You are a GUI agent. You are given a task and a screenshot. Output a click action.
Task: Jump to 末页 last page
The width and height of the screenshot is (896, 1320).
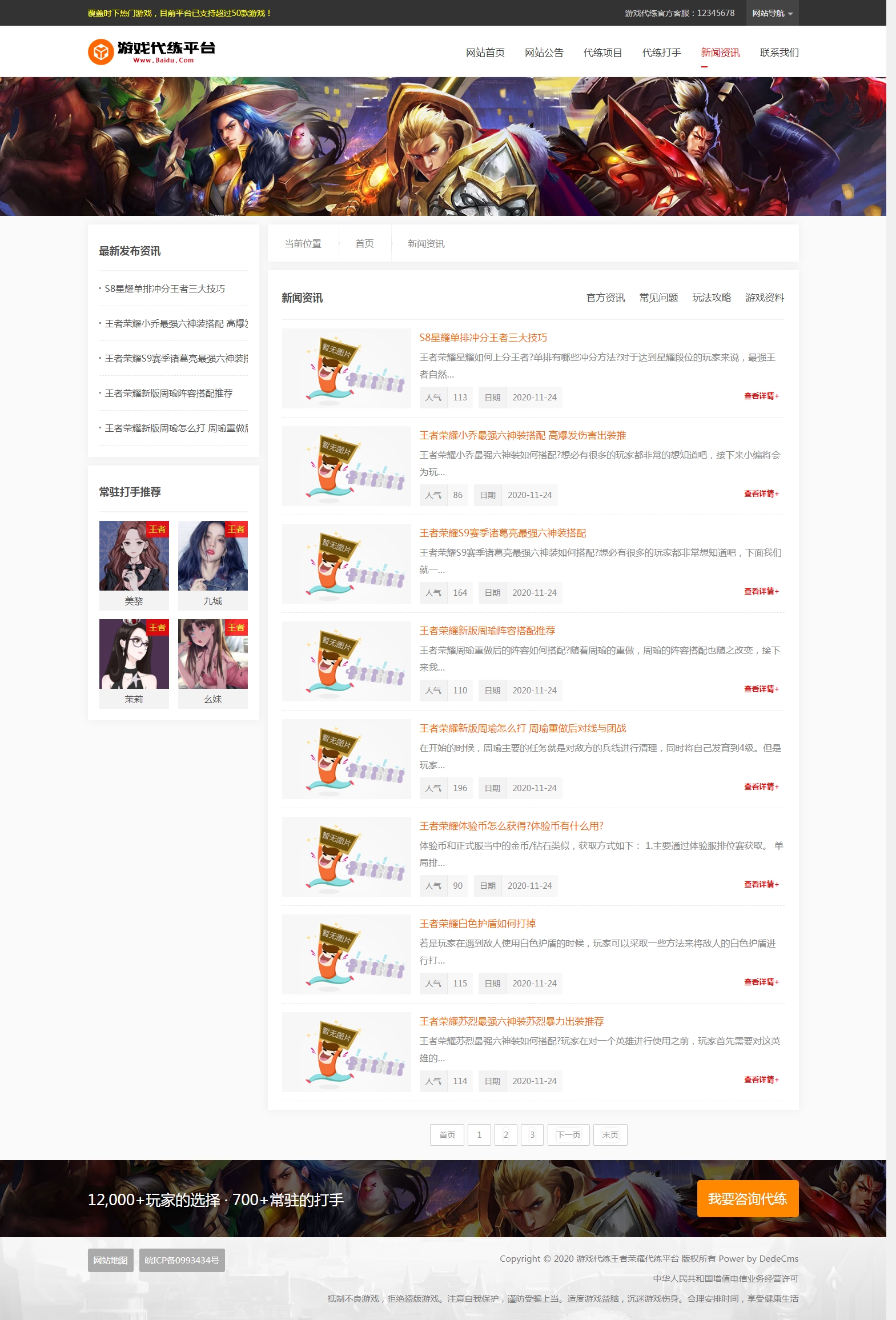click(610, 1134)
